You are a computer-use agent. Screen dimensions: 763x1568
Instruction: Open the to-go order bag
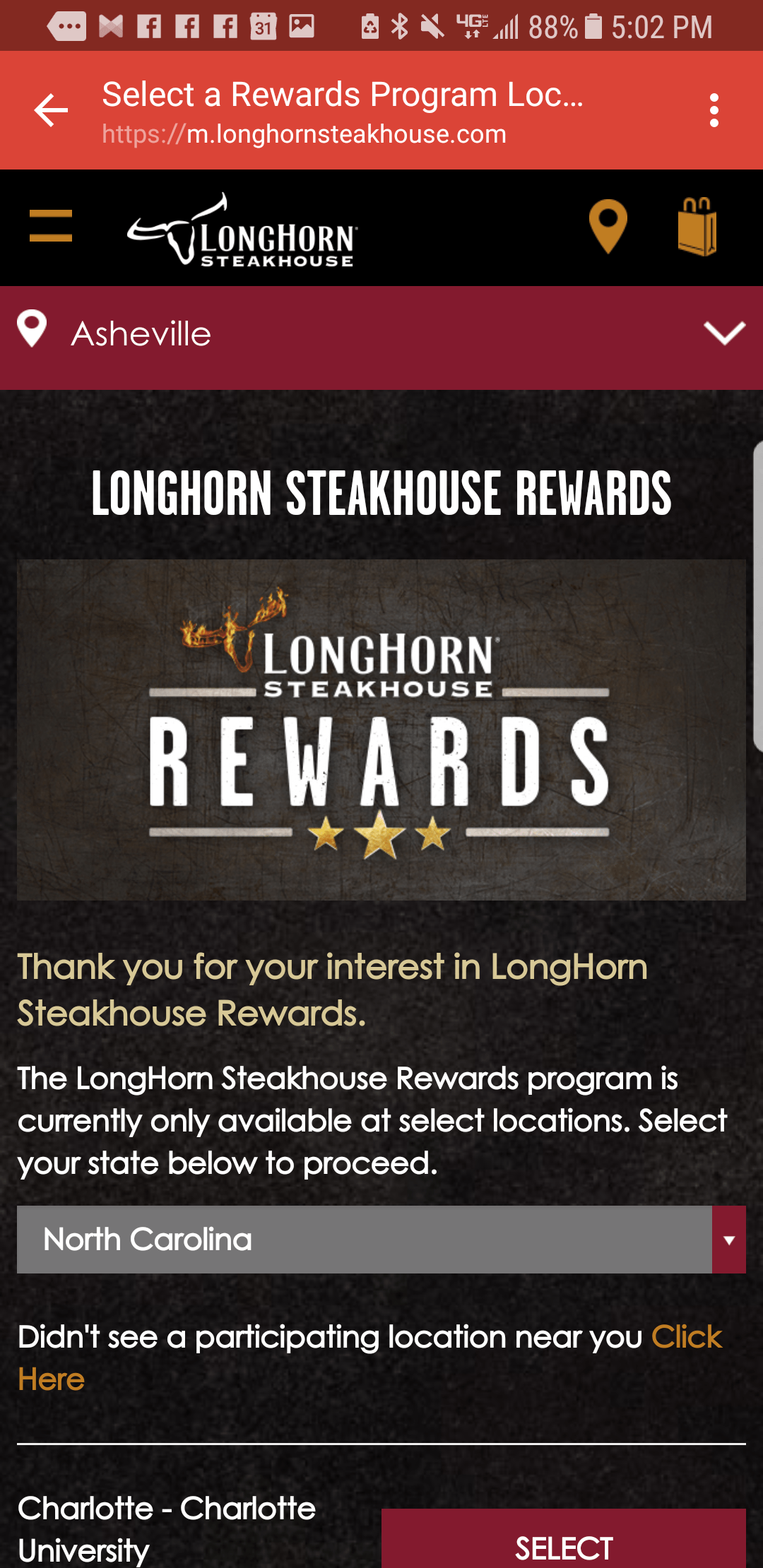point(697,227)
